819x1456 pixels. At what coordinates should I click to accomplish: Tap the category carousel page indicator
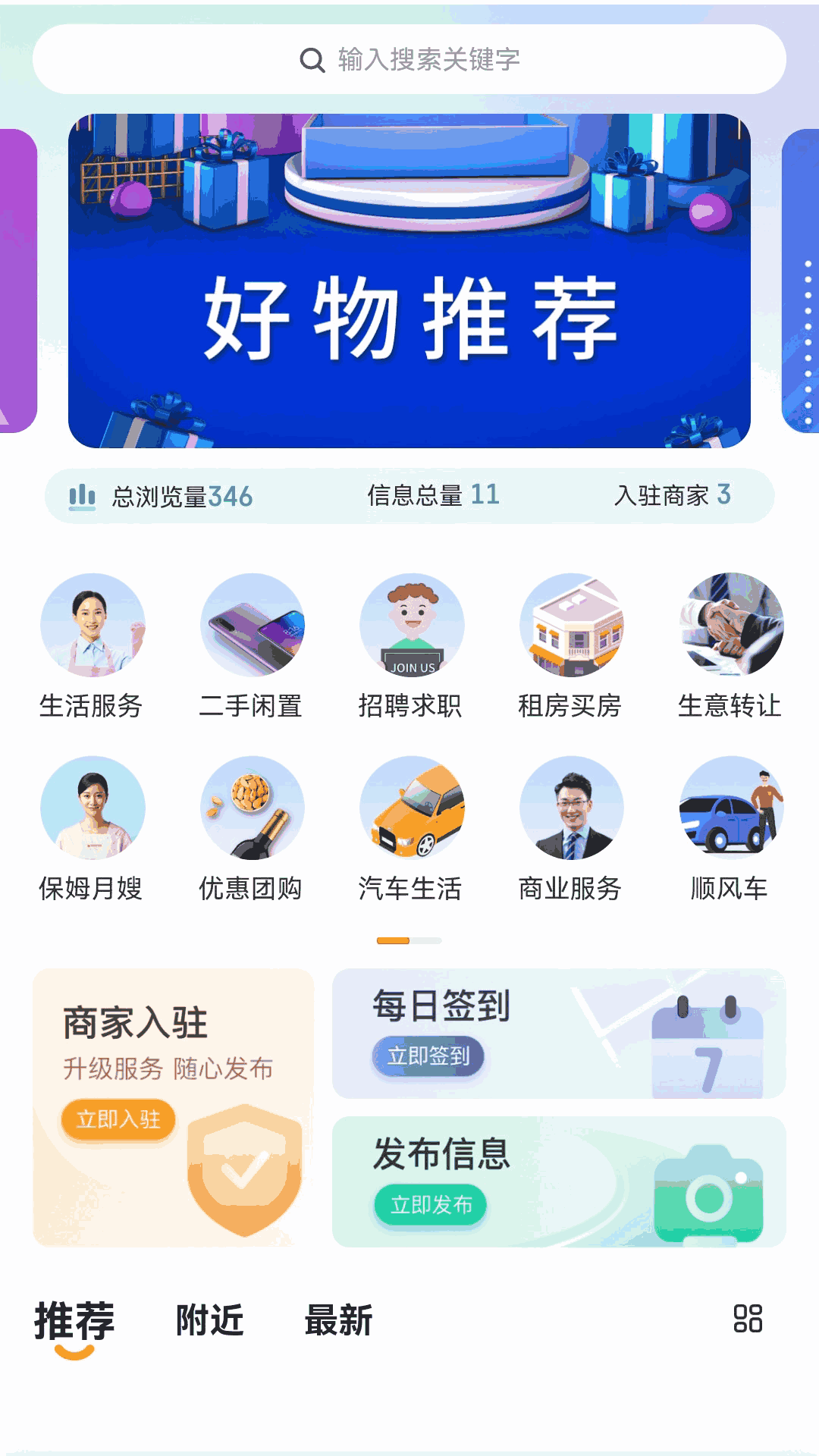(x=409, y=940)
